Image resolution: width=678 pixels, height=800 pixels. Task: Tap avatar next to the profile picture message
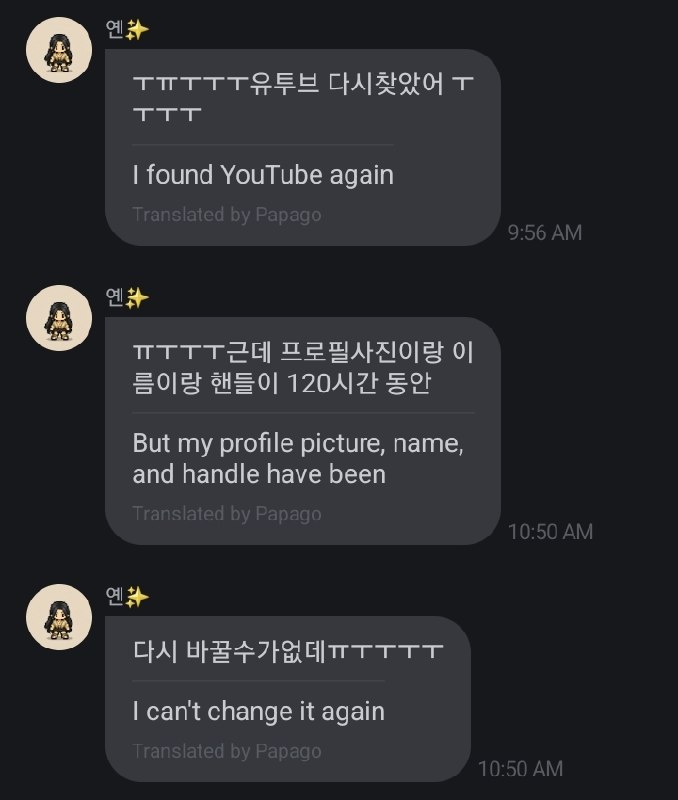coord(59,318)
